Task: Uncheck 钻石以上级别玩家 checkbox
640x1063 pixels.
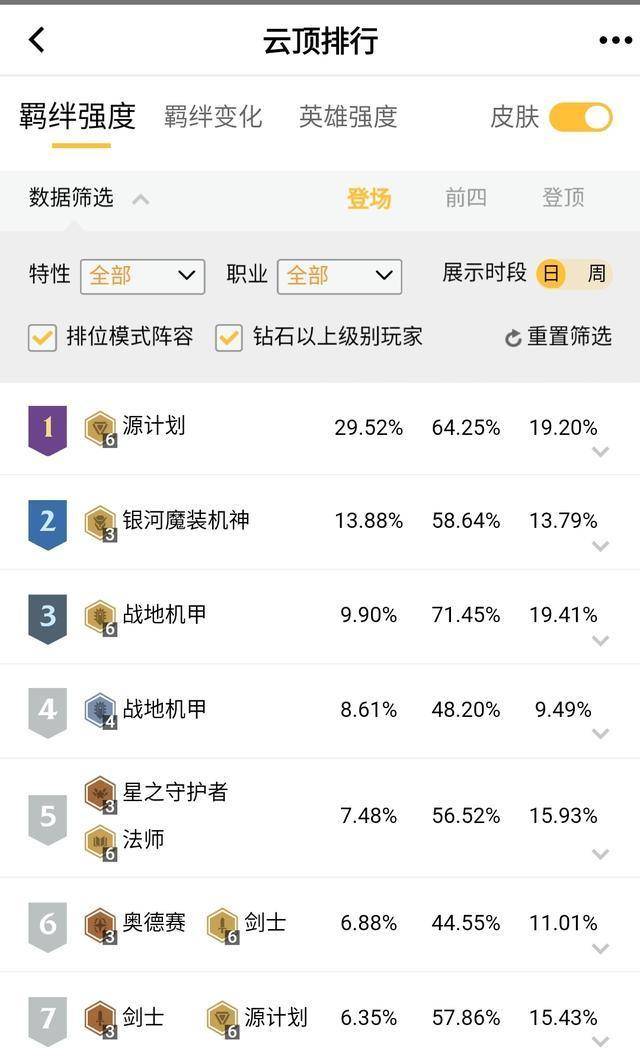Action: (229, 337)
